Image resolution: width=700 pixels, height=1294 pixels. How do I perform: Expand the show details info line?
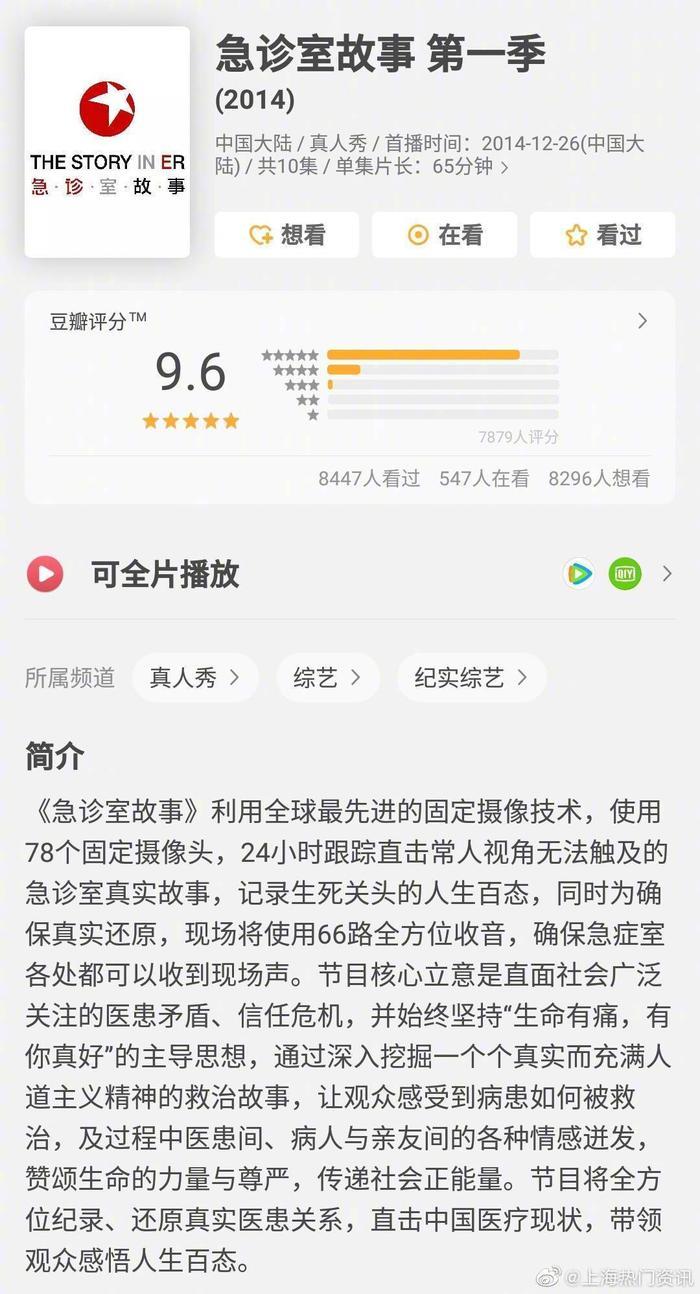pos(505,168)
